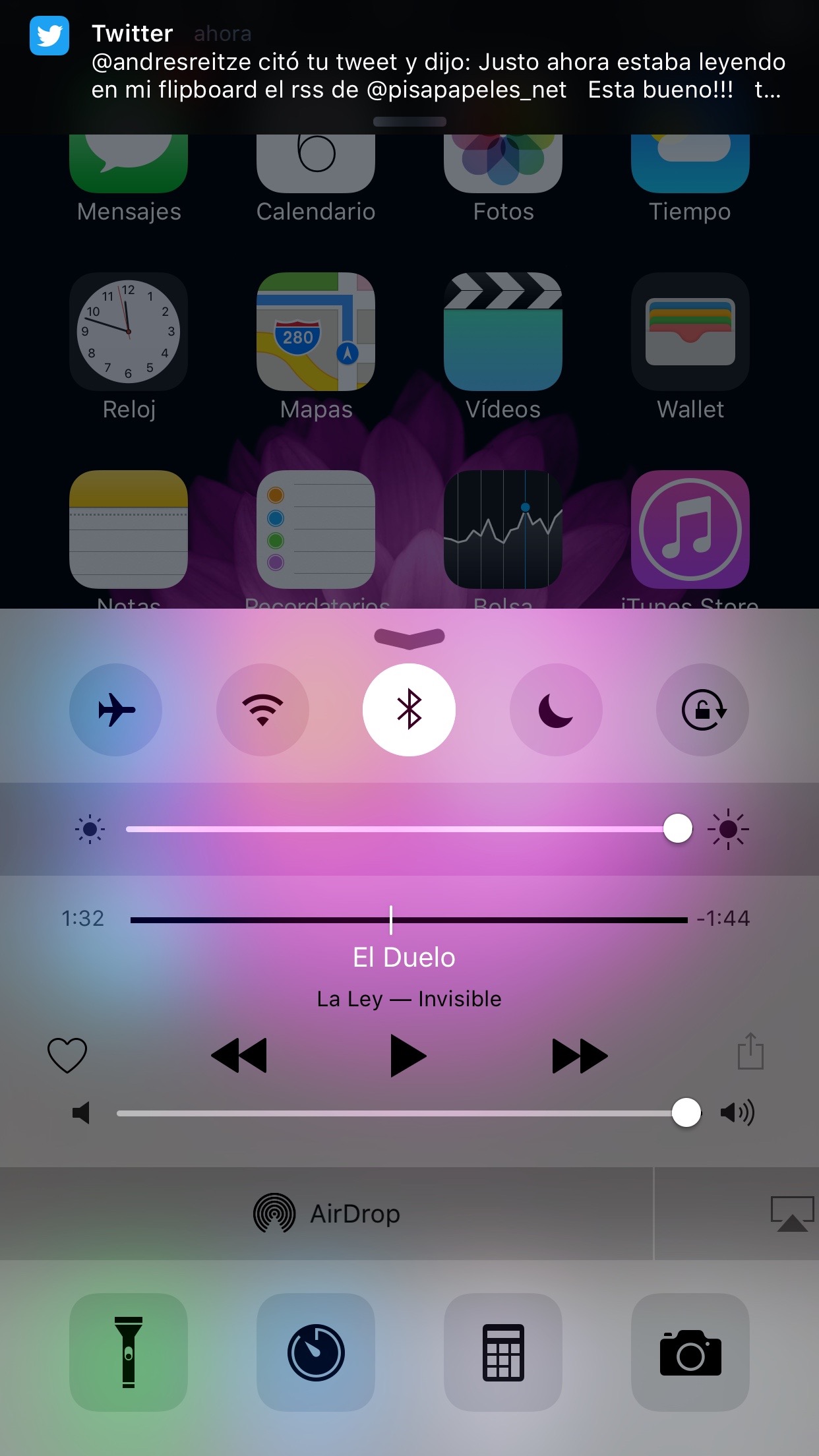Toggle Wi-Fi
The height and width of the screenshot is (1456, 819).
262,710
